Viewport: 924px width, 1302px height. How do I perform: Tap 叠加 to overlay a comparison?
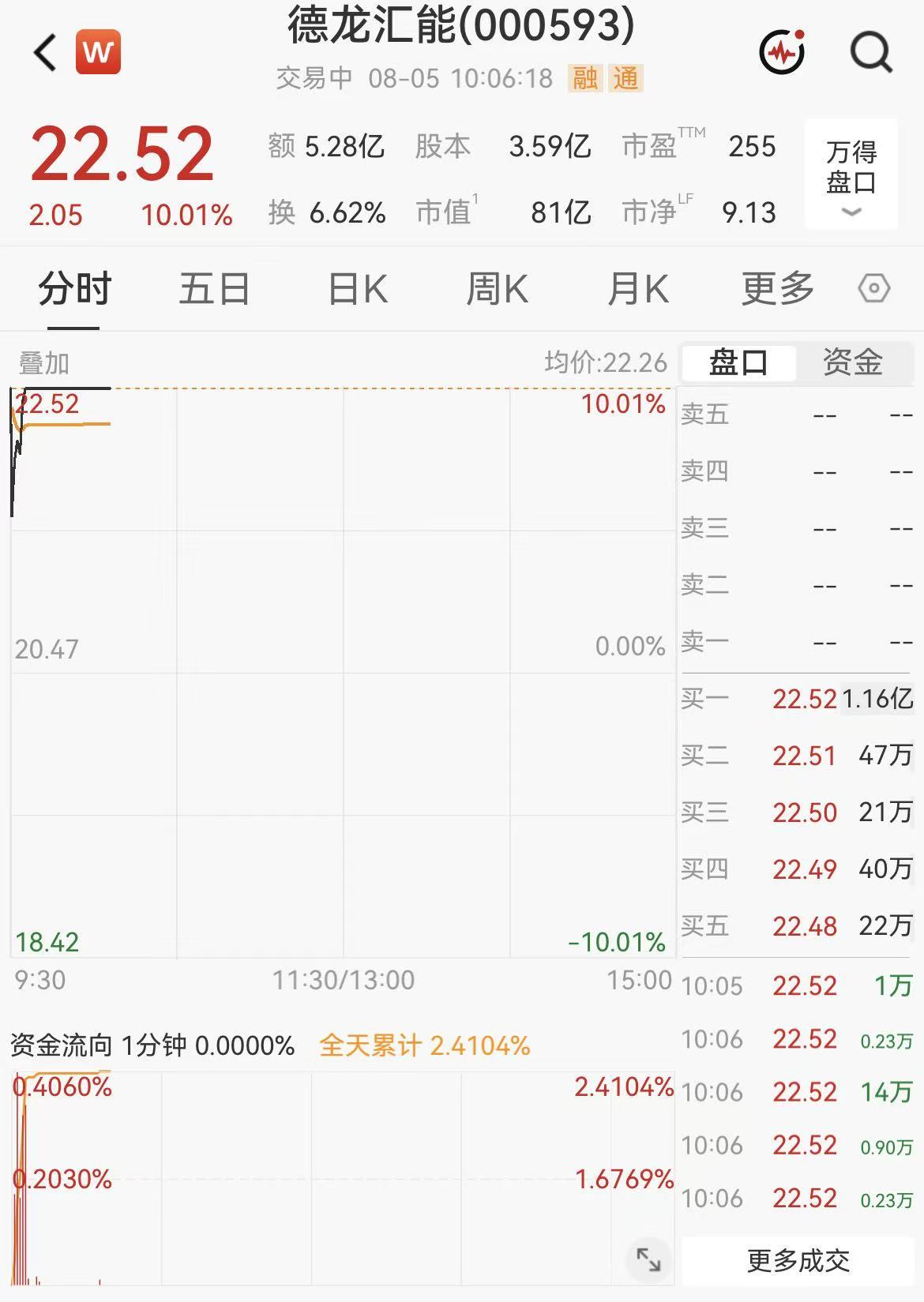[x=44, y=363]
